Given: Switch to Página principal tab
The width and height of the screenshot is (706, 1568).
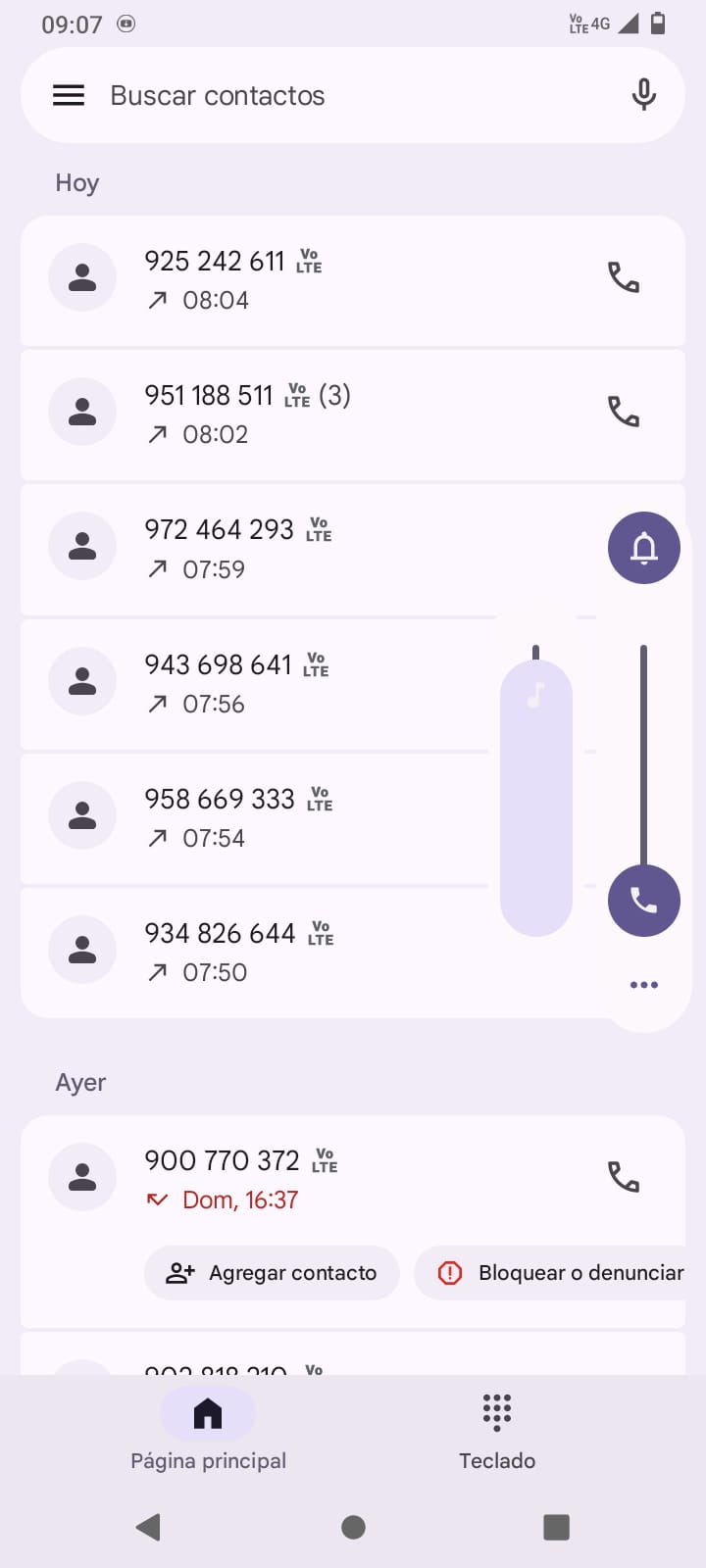Looking at the screenshot, I should coord(208,1432).
